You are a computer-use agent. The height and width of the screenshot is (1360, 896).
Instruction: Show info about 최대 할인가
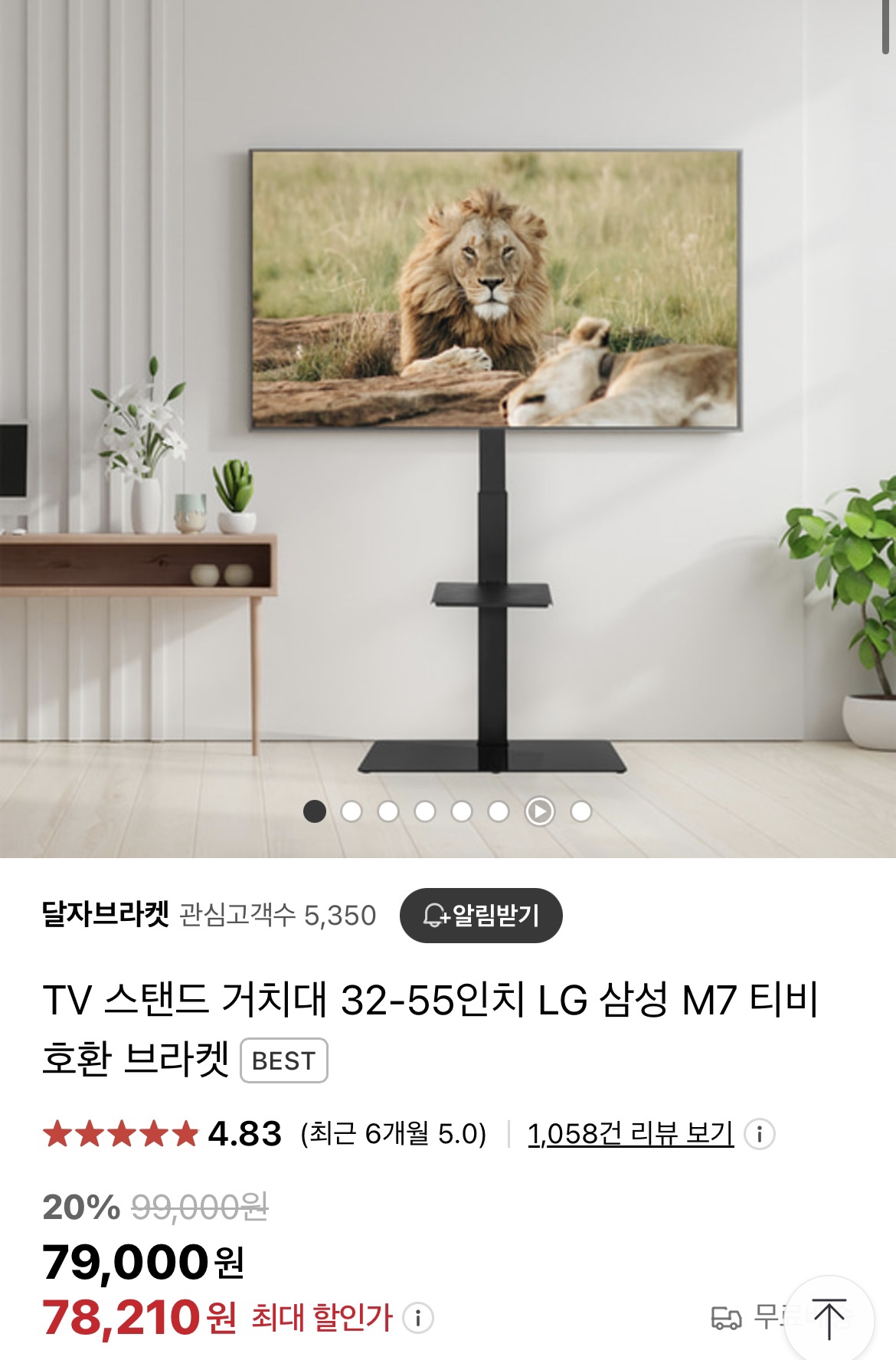point(418,1318)
